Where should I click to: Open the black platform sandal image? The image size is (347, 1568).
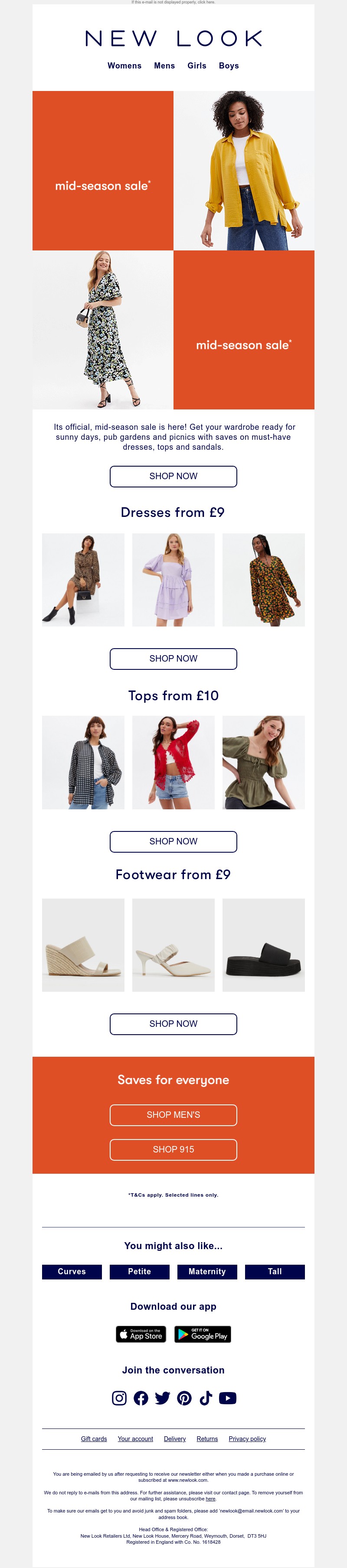coord(263,945)
